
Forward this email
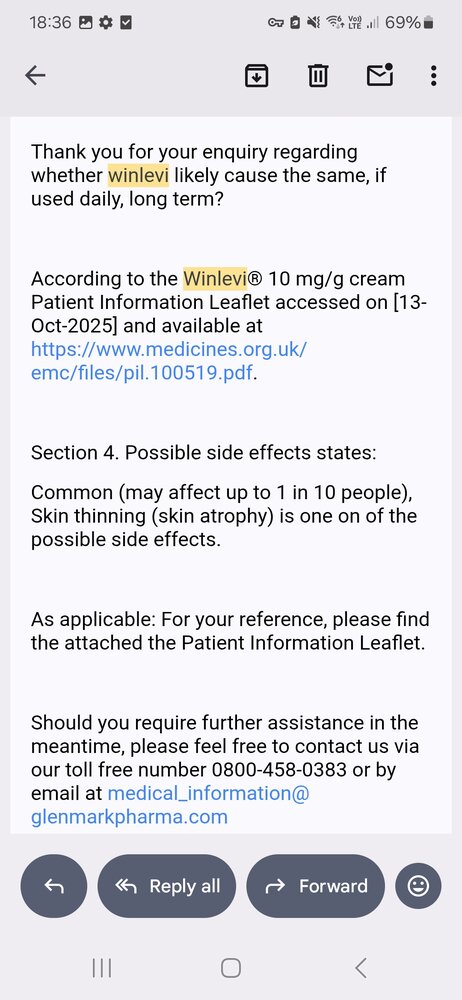coord(315,886)
